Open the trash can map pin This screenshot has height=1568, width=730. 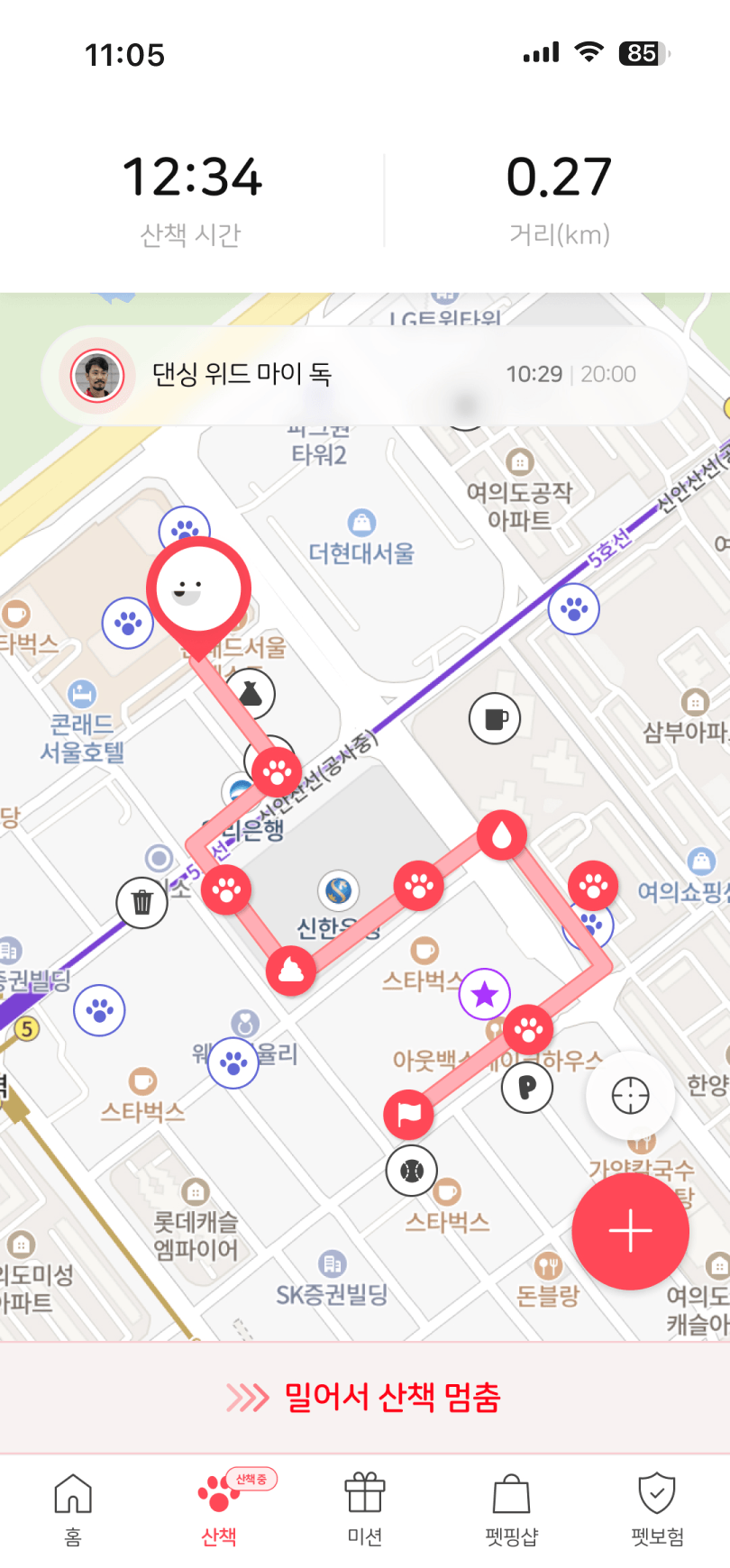click(x=142, y=902)
